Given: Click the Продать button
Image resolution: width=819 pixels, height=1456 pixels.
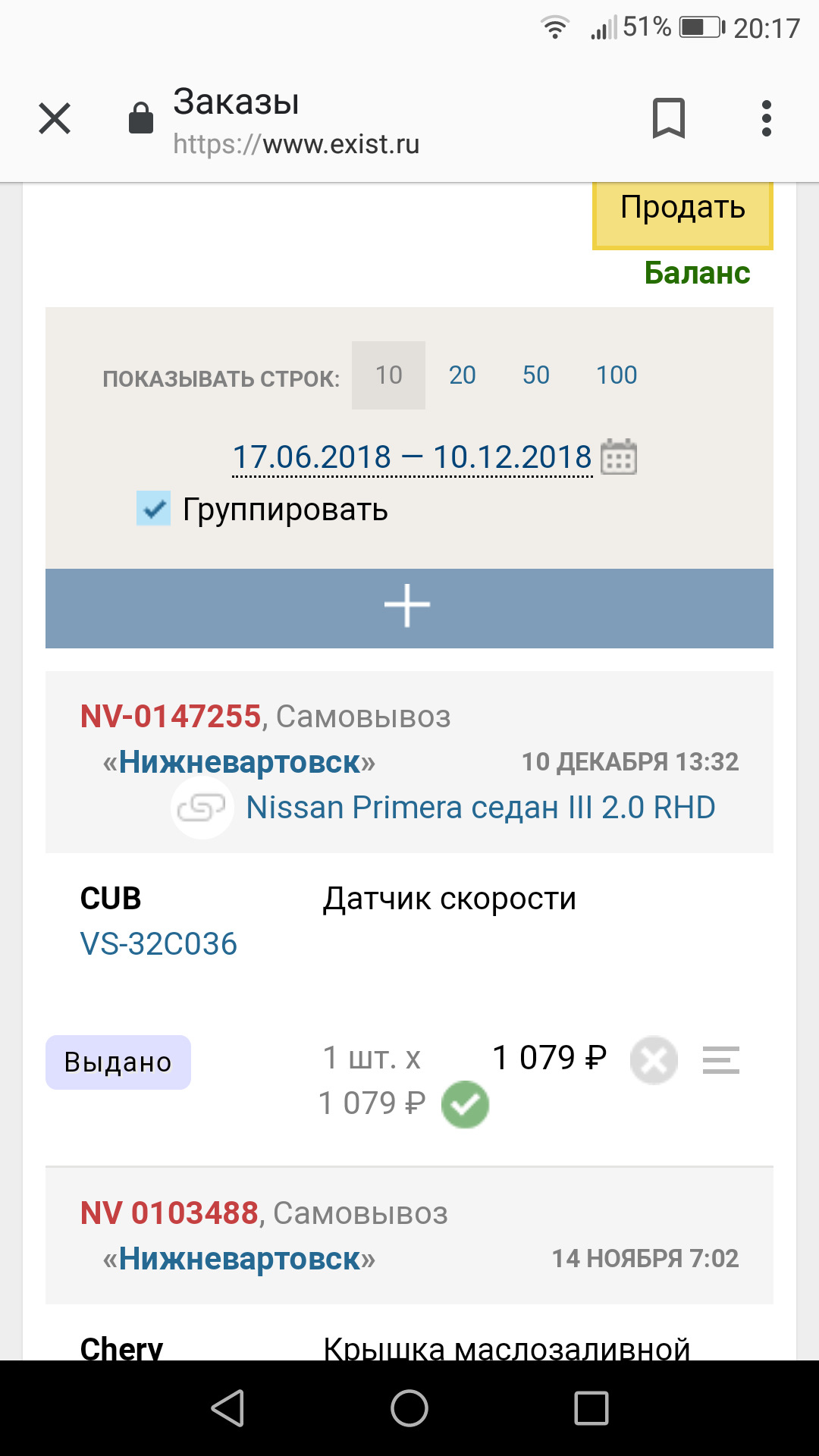Looking at the screenshot, I should point(682,210).
